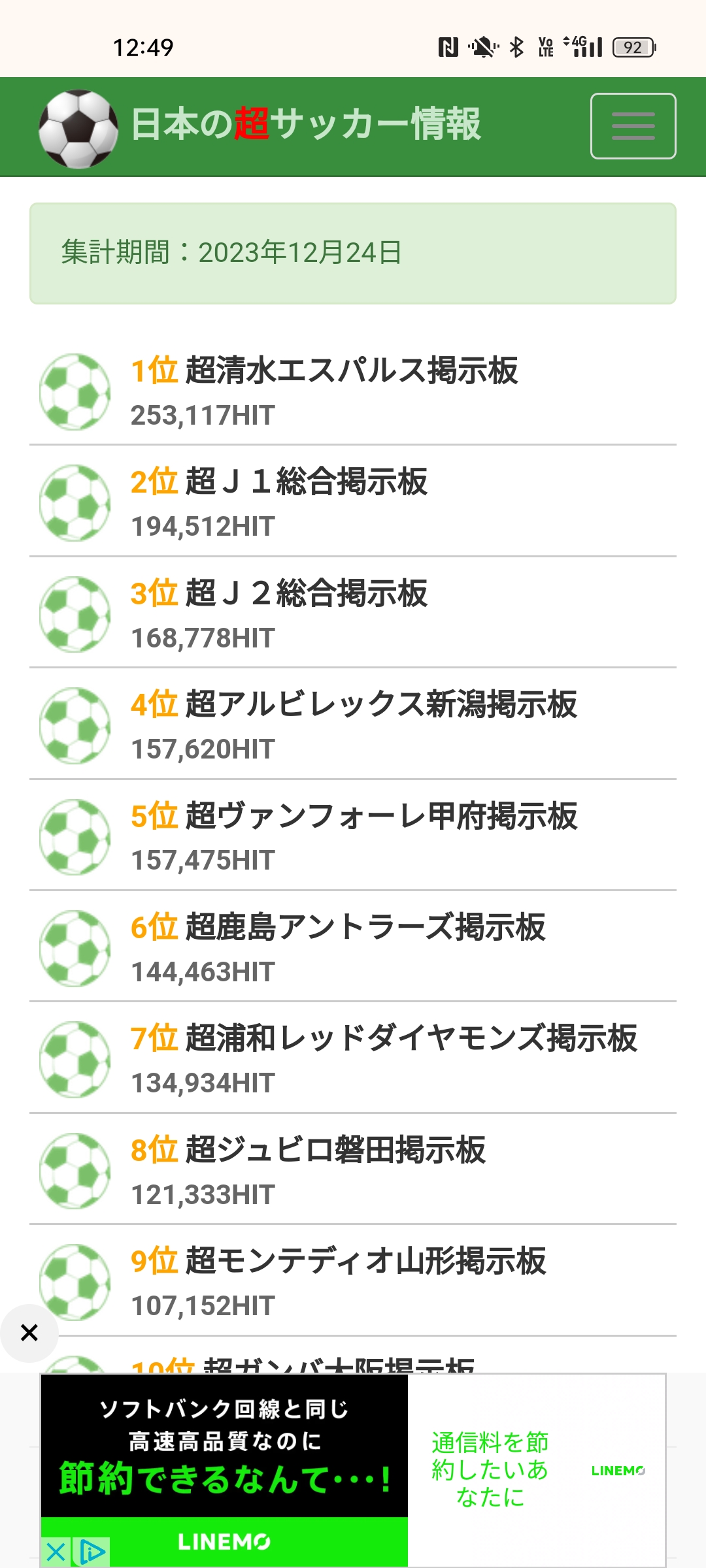Open 超J2総合掲示板 ranked 3位
Screen dimensions: 706x1568
(353, 613)
